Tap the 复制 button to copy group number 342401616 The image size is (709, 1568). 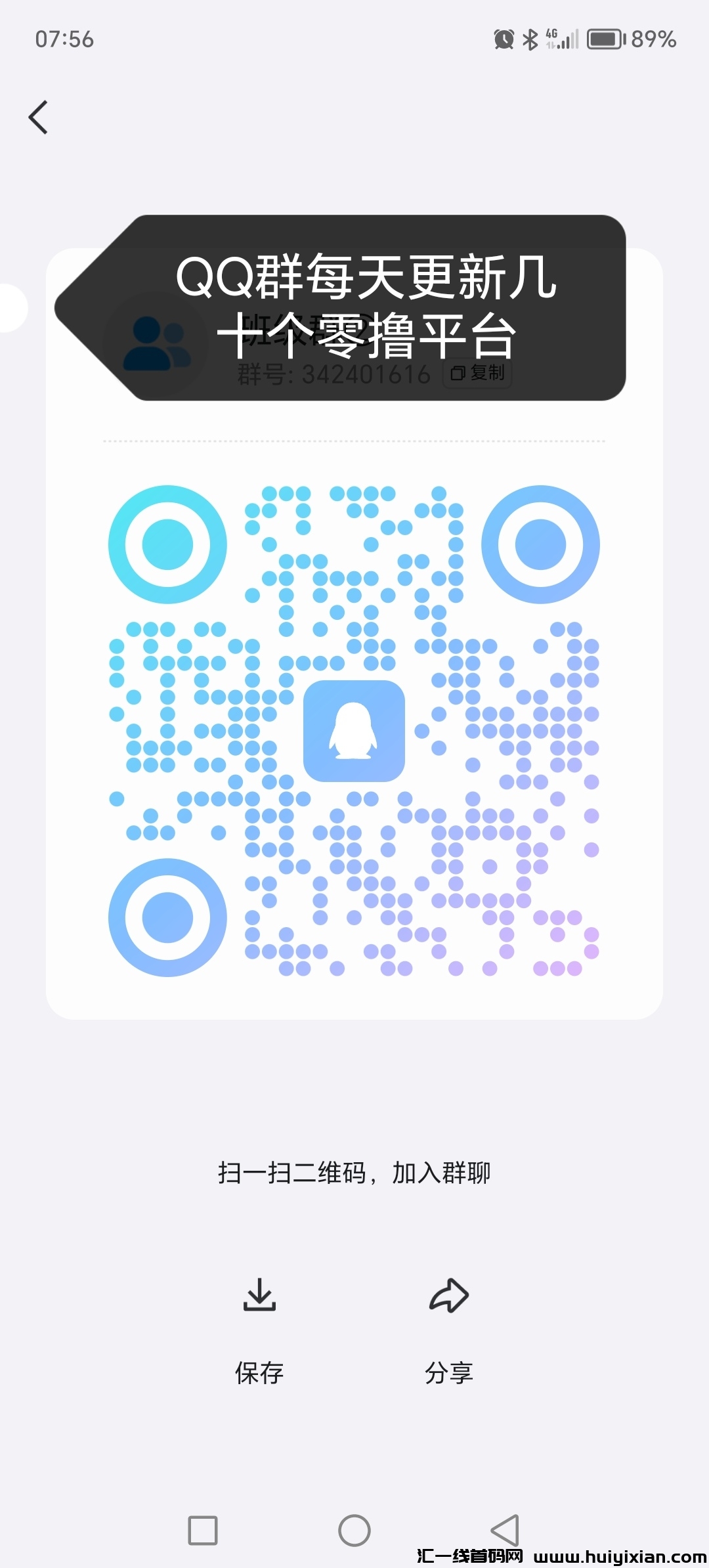(478, 373)
